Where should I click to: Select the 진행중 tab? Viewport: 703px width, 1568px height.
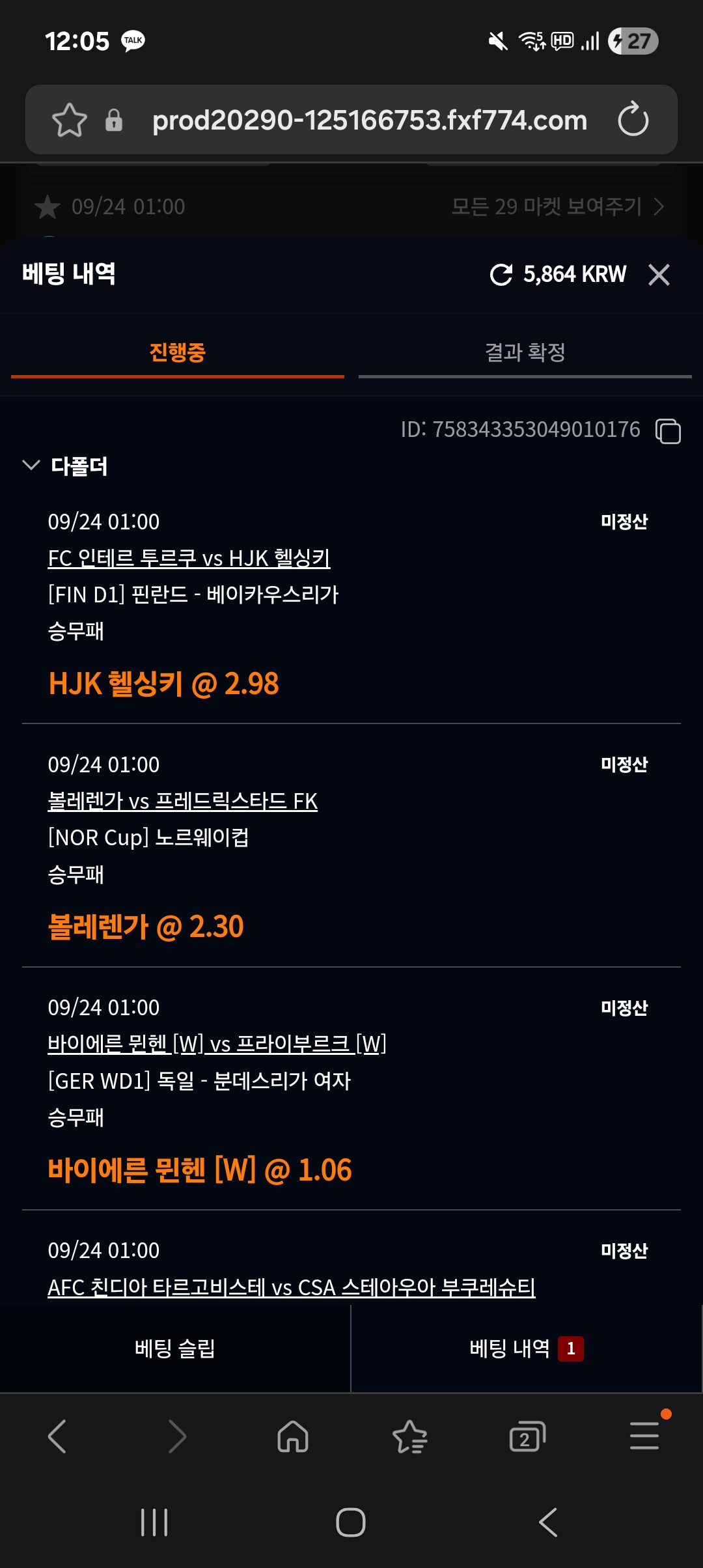(177, 353)
